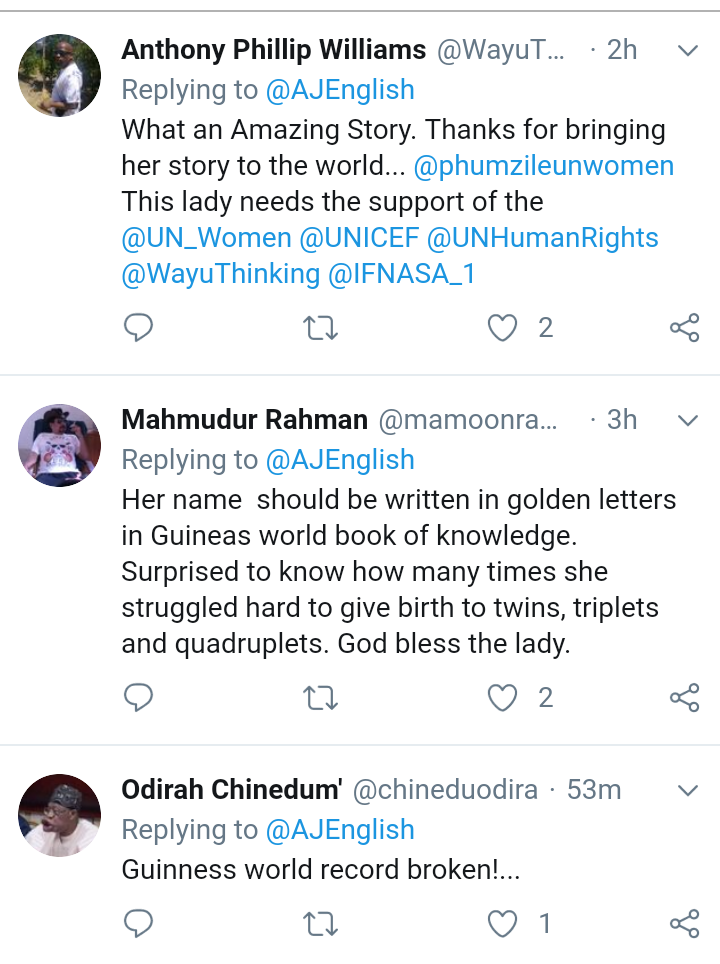Expand options on Anthony Phillip Williams' tweet
Image resolution: width=720 pixels, height=964 pixels.
pyautogui.click(x=687, y=51)
